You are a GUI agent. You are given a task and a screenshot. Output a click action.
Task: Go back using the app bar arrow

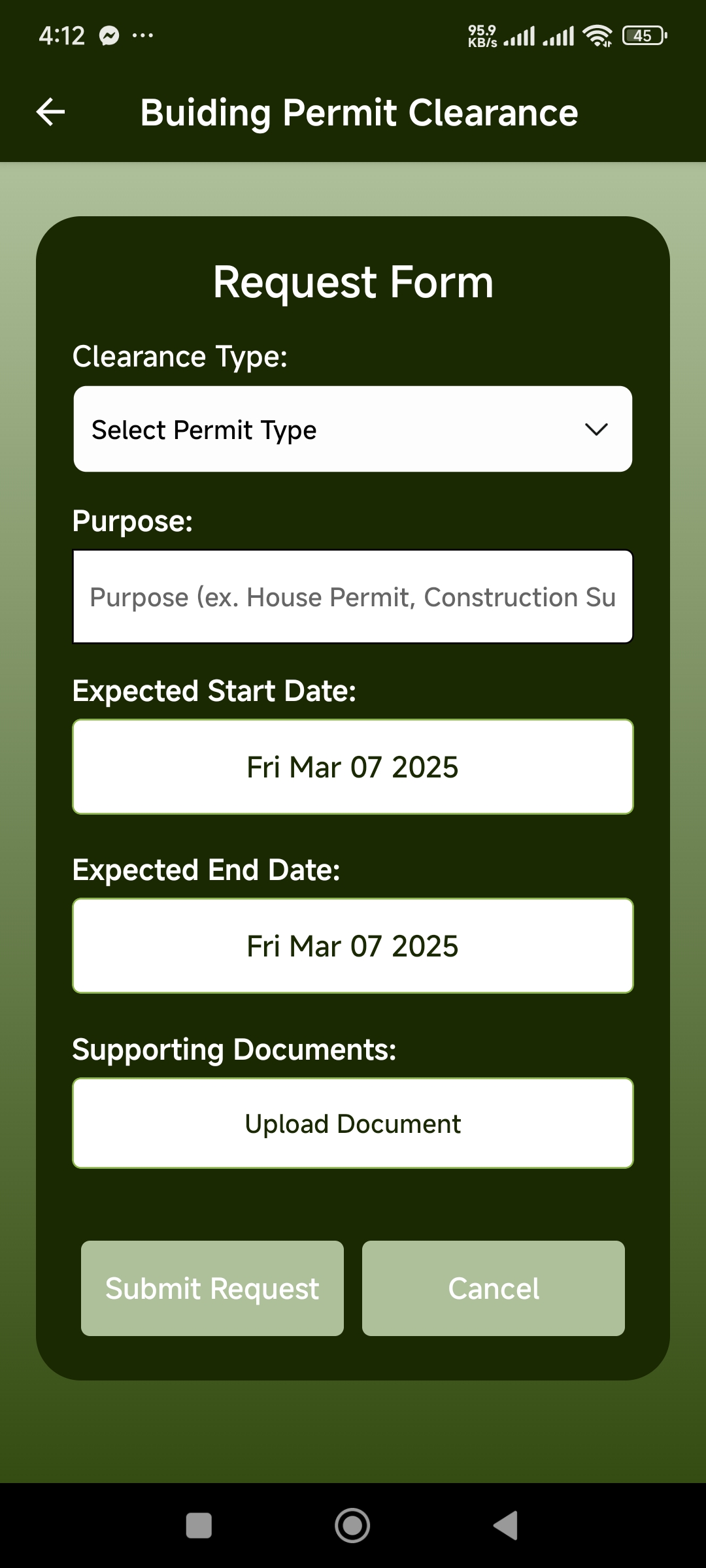point(50,112)
